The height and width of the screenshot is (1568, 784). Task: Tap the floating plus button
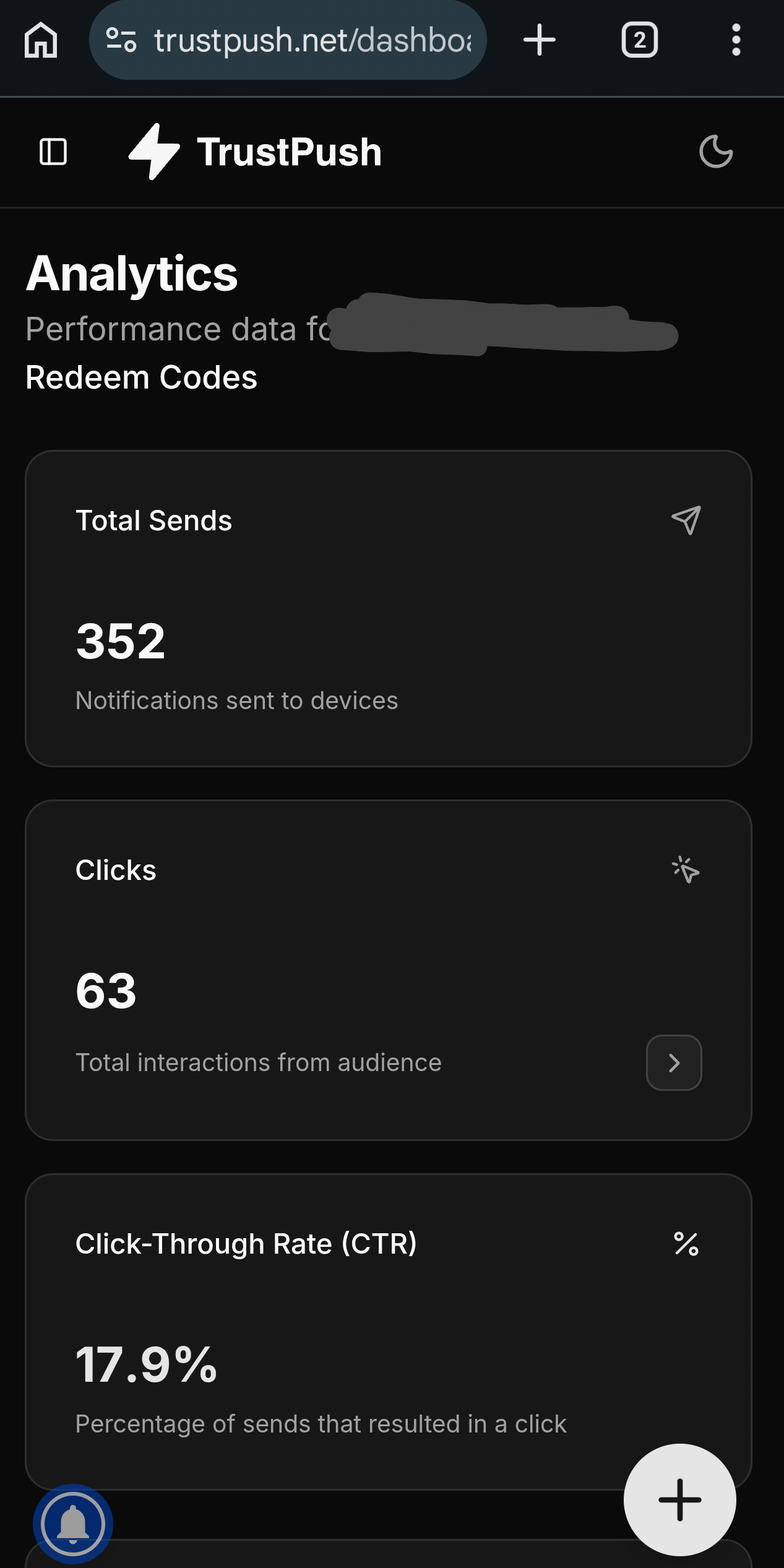[x=679, y=1499]
